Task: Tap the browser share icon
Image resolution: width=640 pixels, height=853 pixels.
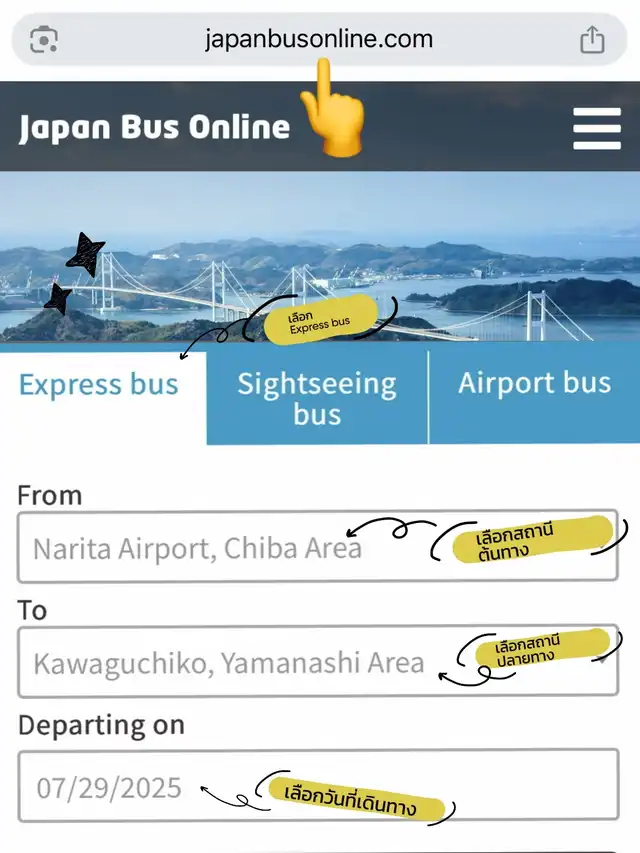Action: click(592, 39)
